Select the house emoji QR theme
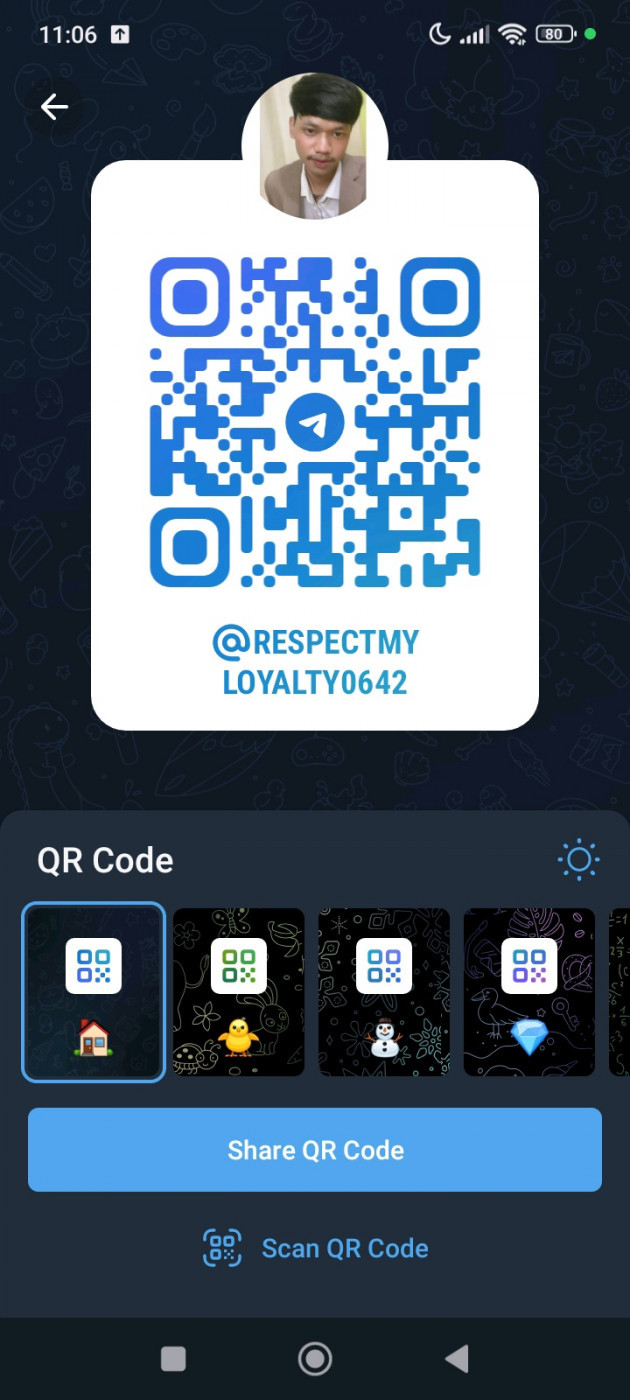The image size is (630, 1400). click(94, 992)
